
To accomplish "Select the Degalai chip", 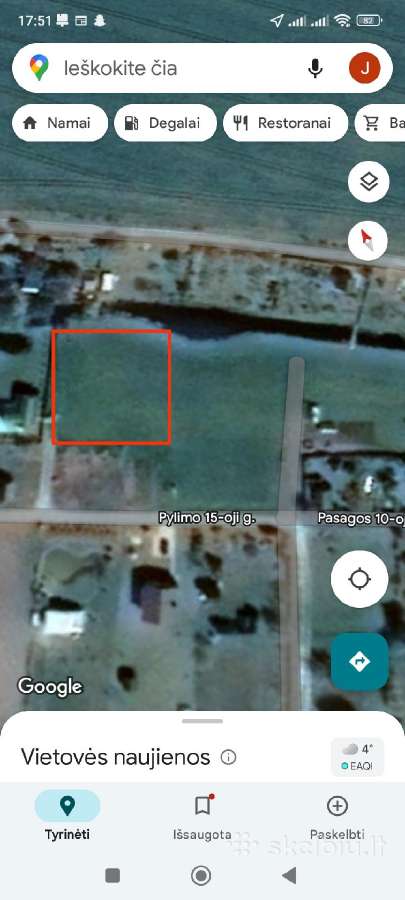I will tap(165, 123).
